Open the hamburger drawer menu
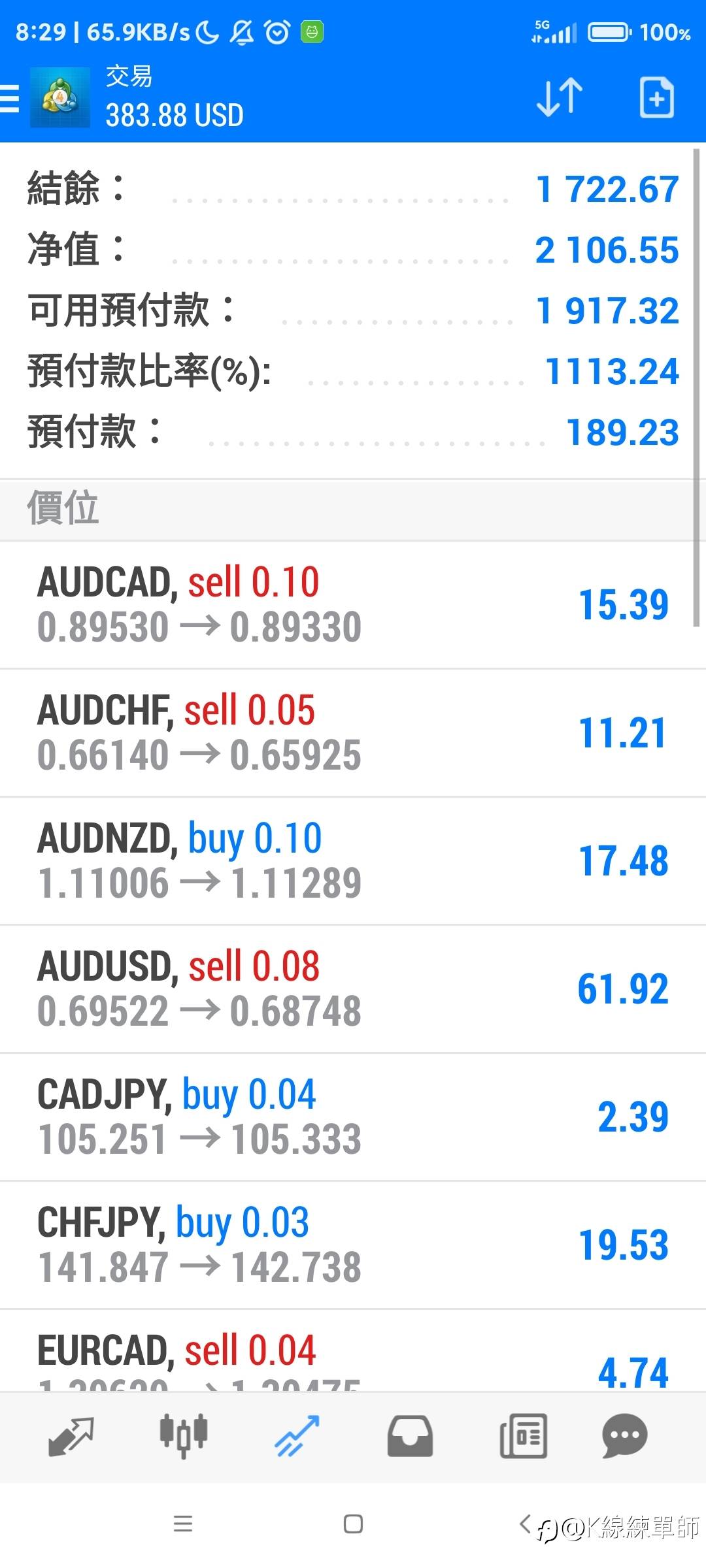Image resolution: width=706 pixels, height=1568 pixels. point(9,99)
